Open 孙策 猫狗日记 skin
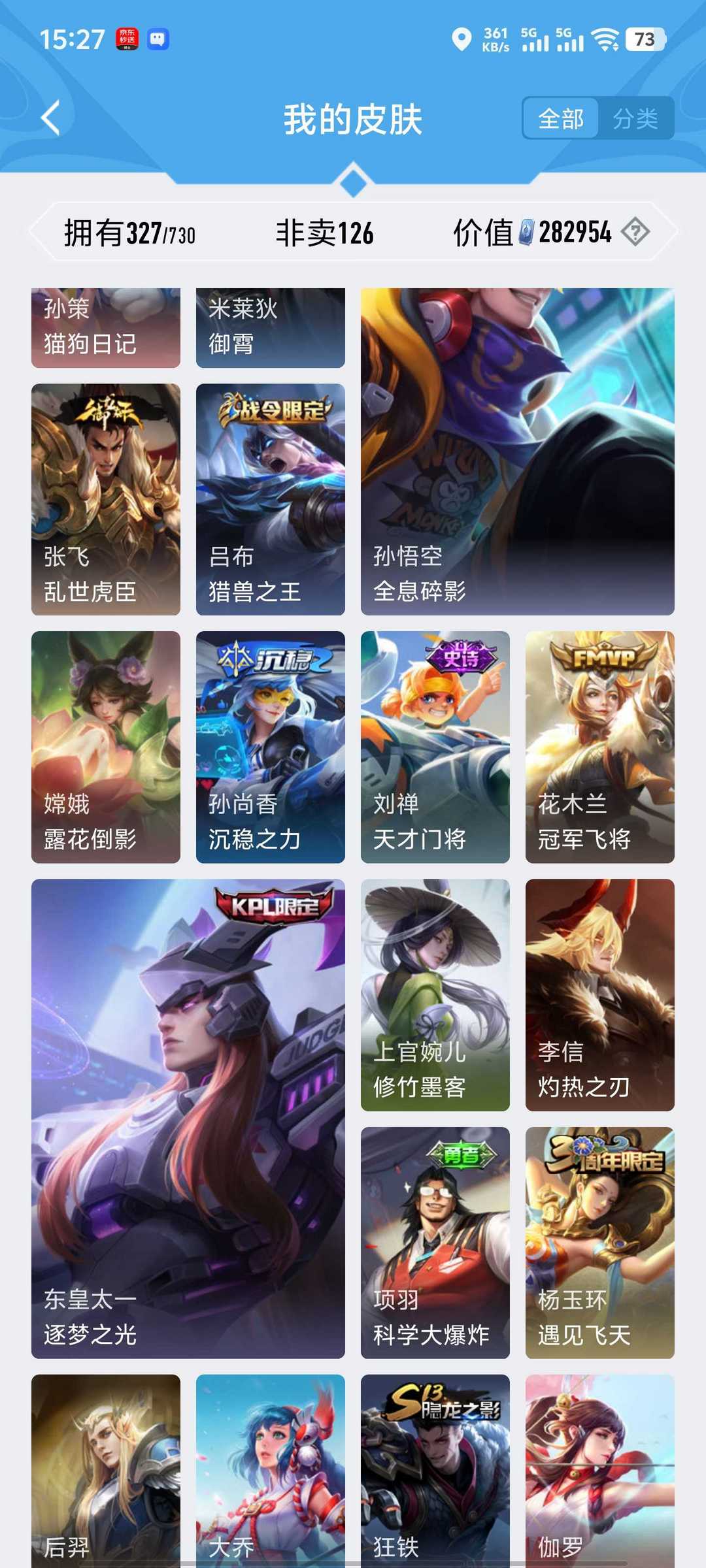The height and width of the screenshot is (1568, 706). point(106,327)
